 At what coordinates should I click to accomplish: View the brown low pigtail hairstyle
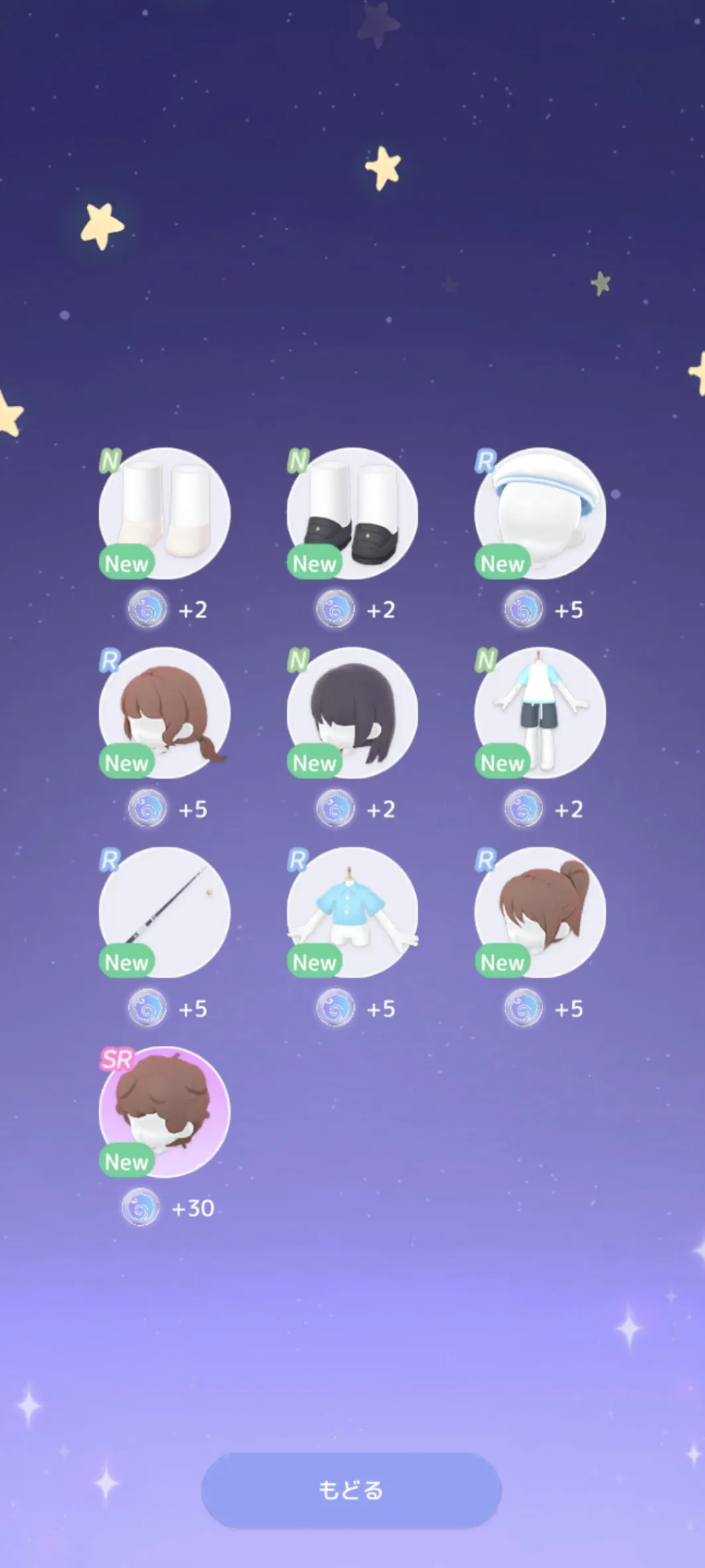164,712
